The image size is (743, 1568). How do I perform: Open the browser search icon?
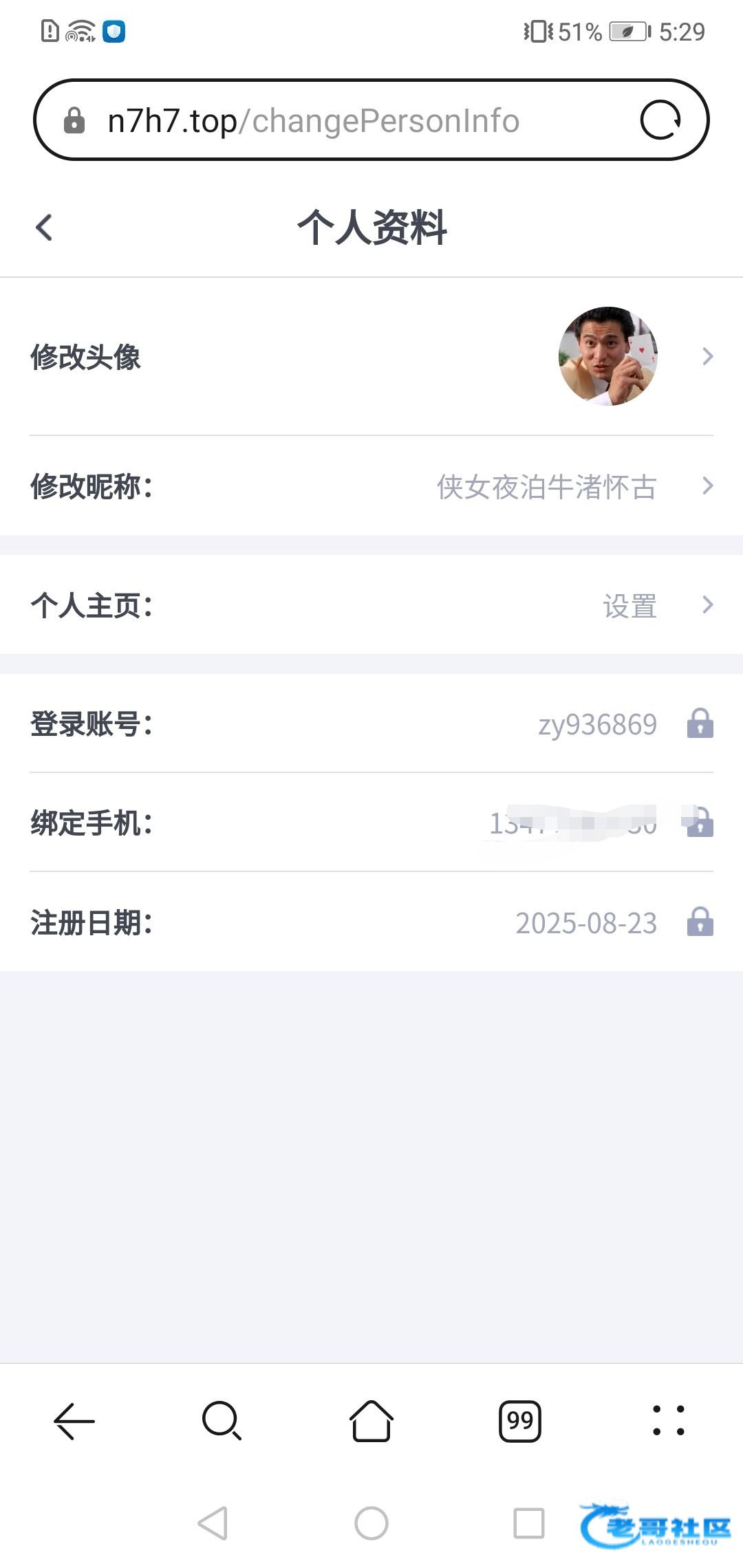coord(222,1420)
